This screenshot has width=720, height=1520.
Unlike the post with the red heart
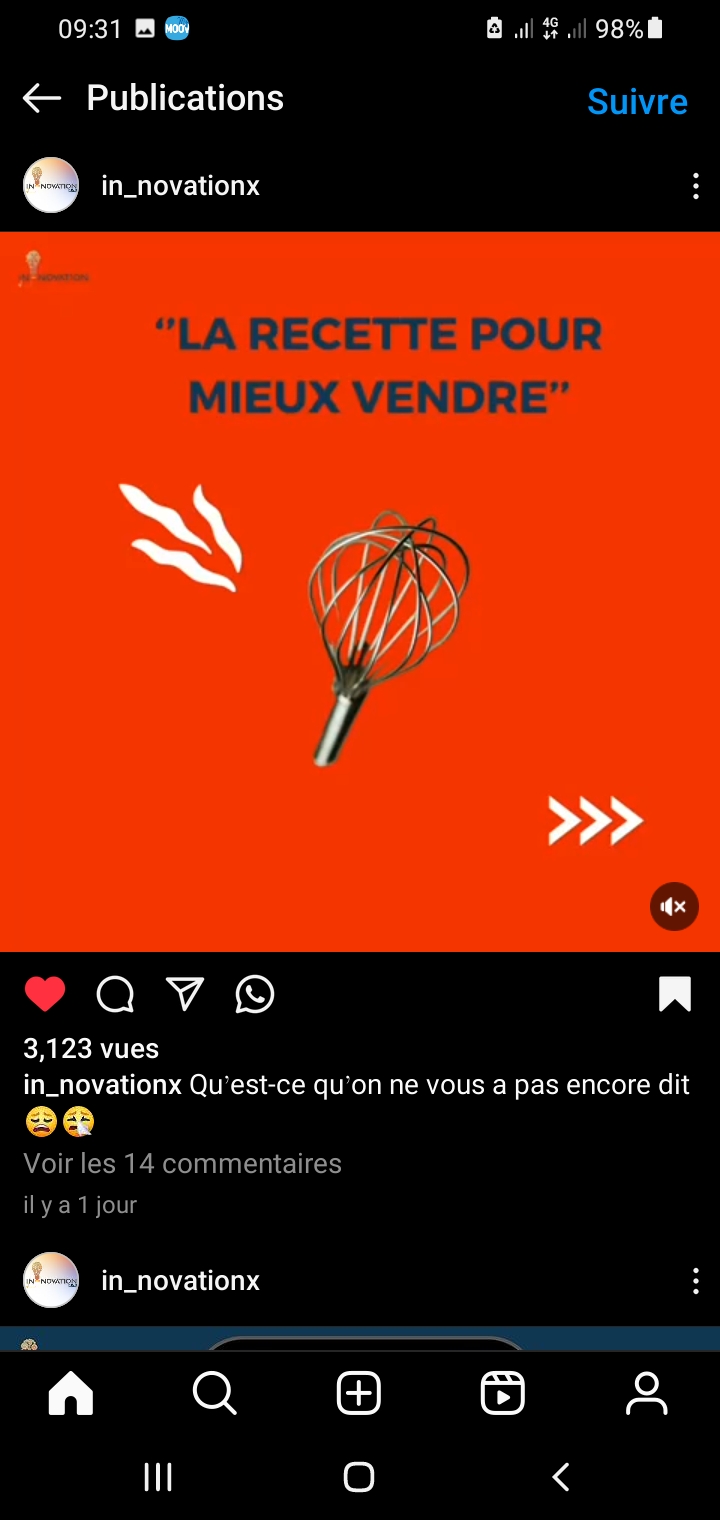[x=45, y=994]
